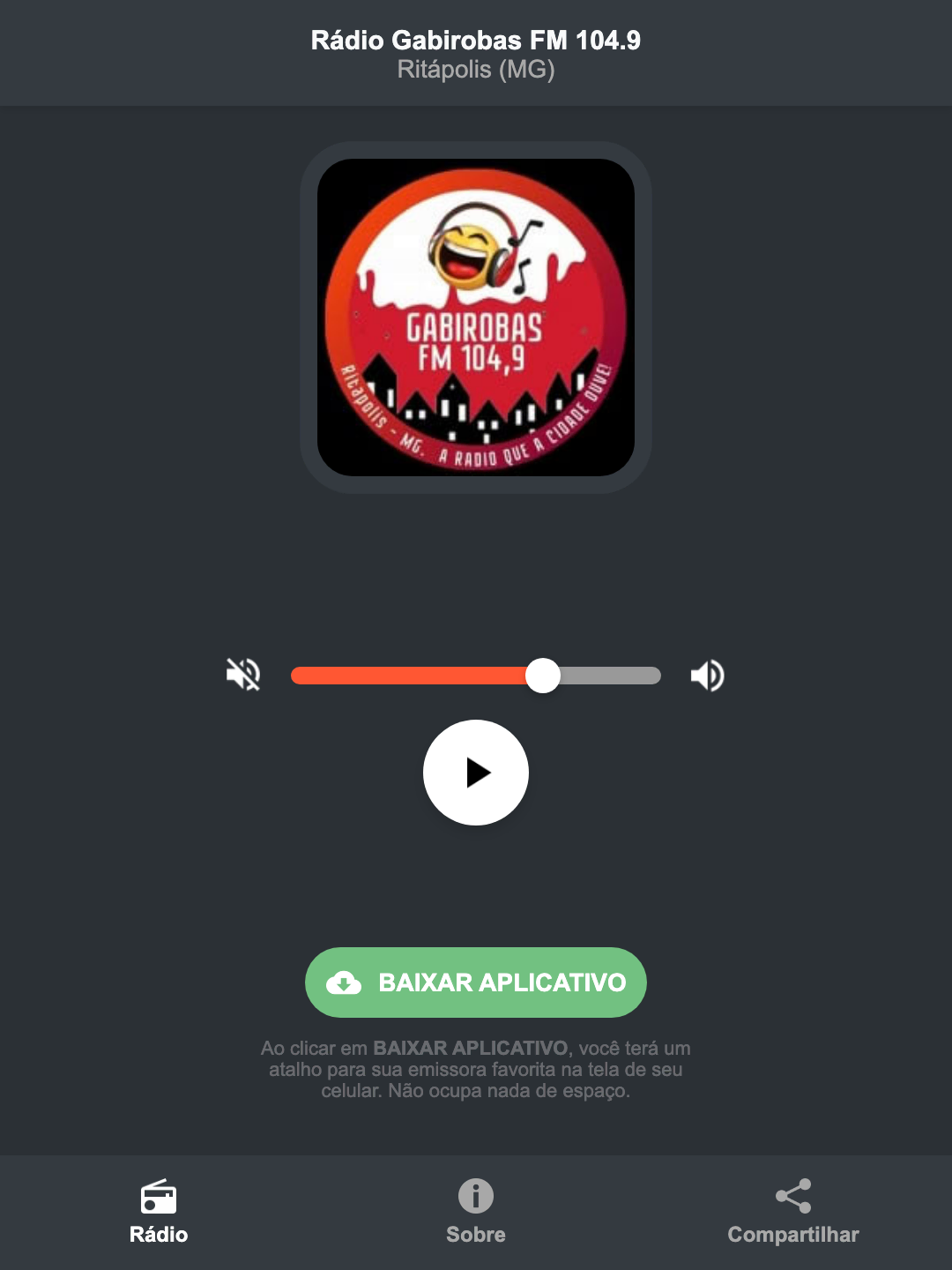
Task: Click the Rádio Gabirobas FM 104.9 title
Action: (475, 40)
